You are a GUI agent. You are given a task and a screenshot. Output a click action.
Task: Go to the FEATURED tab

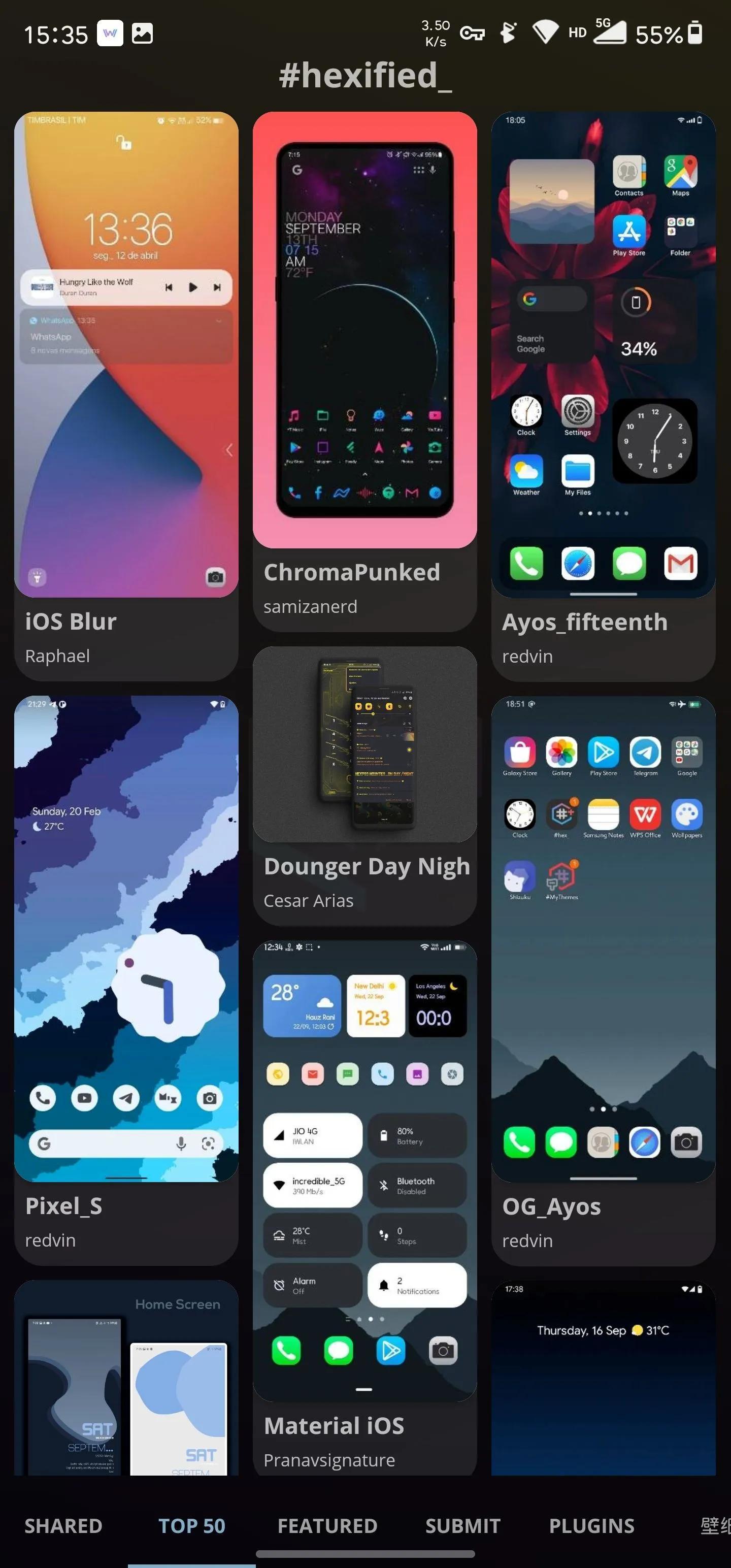tap(327, 1526)
